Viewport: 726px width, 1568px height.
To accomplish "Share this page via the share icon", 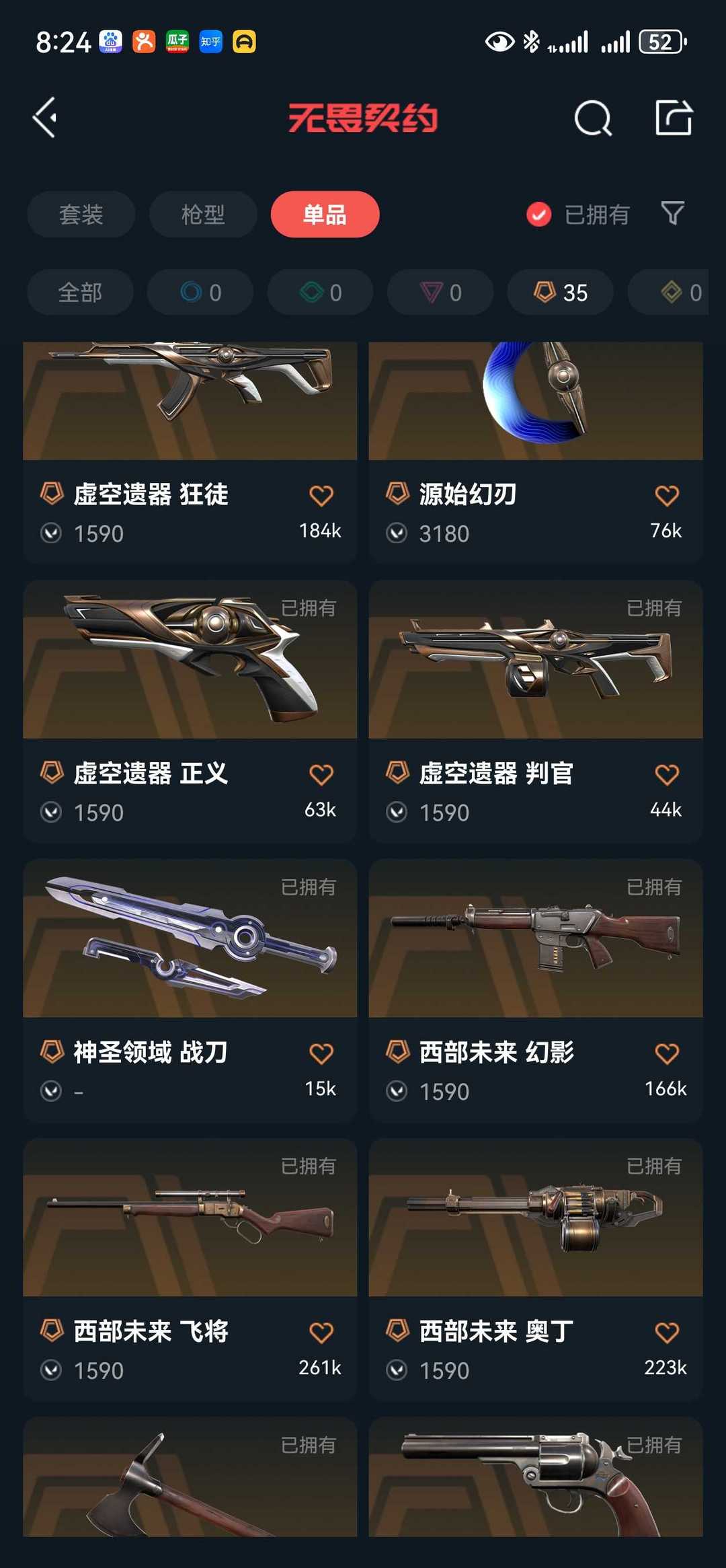I will coord(674,118).
